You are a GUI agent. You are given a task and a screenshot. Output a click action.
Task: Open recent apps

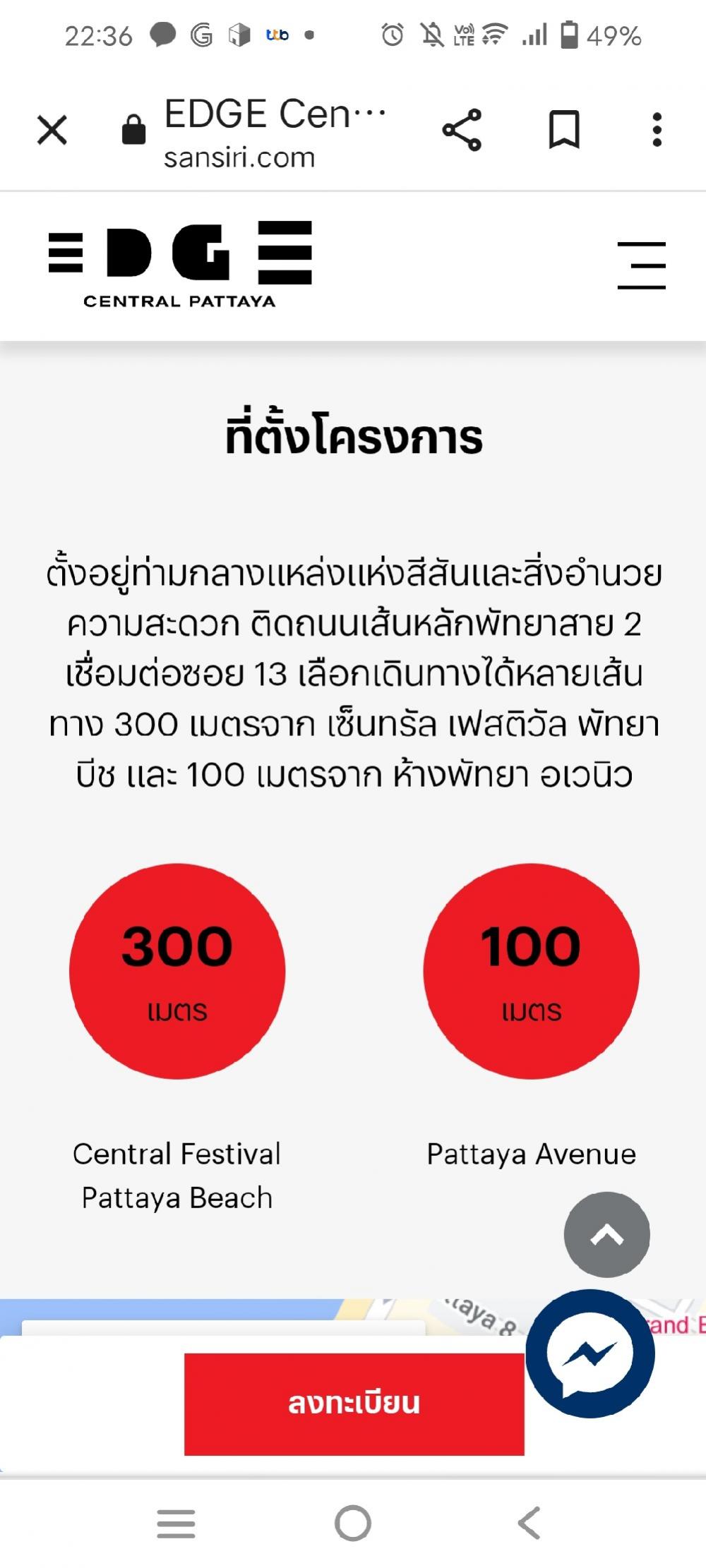(176, 1523)
